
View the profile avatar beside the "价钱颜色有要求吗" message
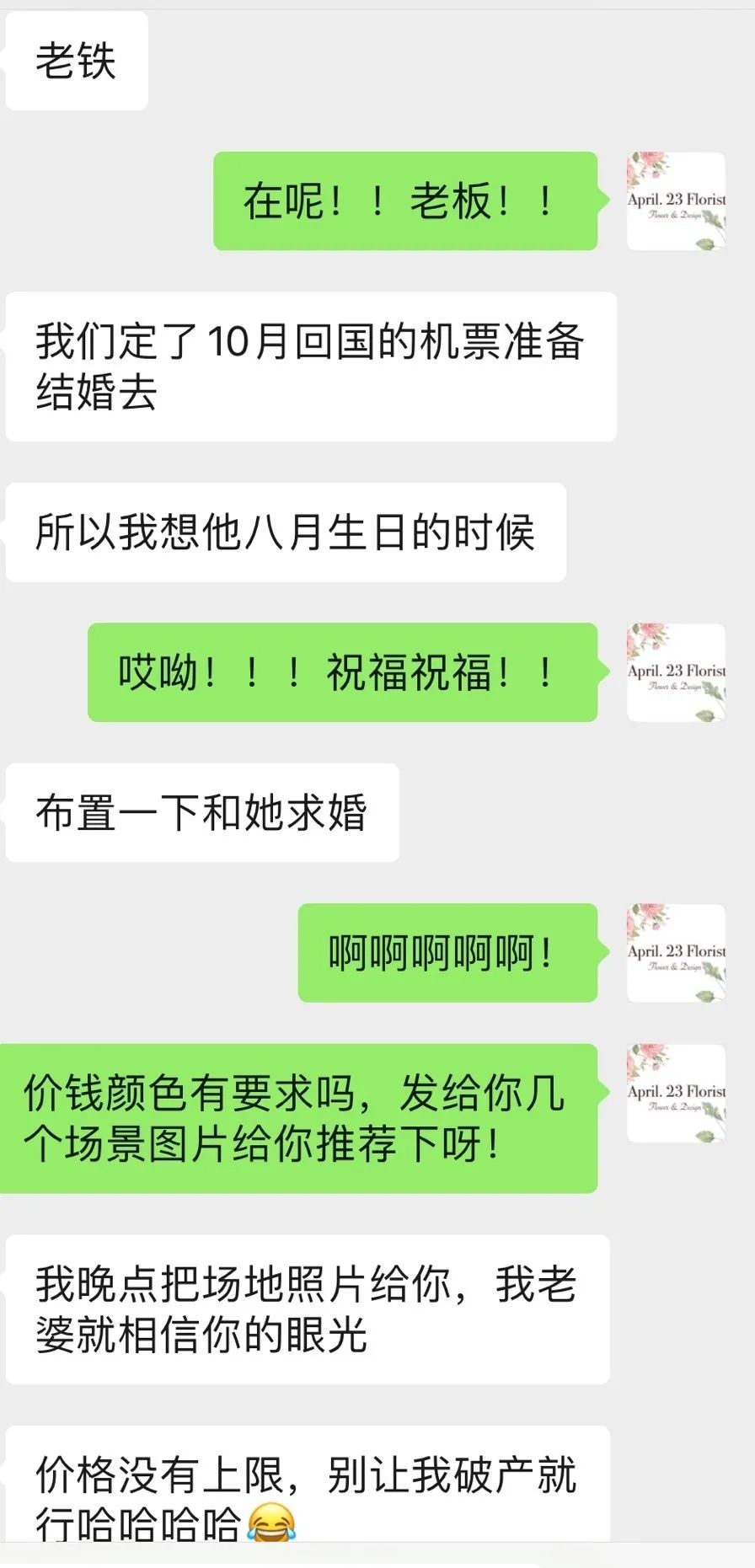[x=676, y=1094]
